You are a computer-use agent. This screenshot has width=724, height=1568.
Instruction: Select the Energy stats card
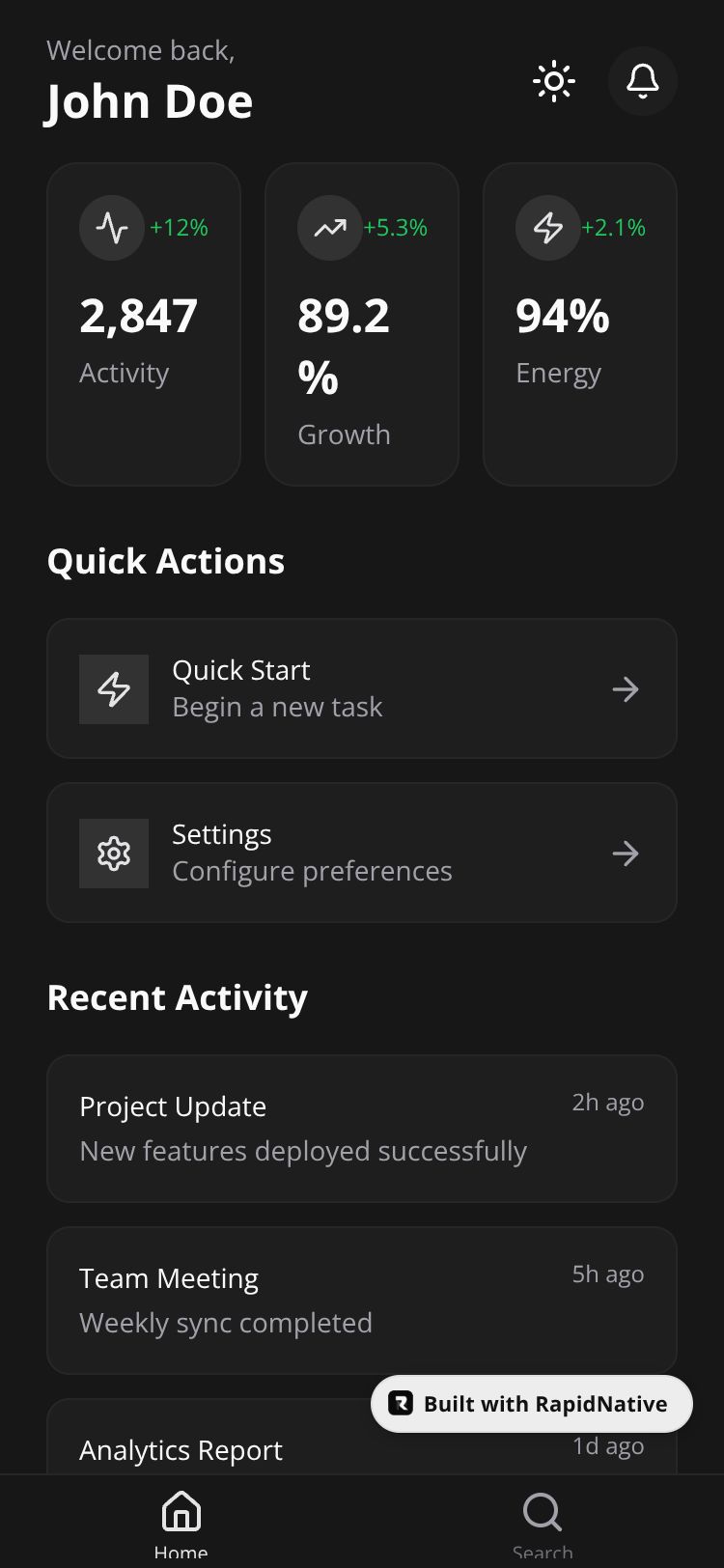(x=580, y=324)
